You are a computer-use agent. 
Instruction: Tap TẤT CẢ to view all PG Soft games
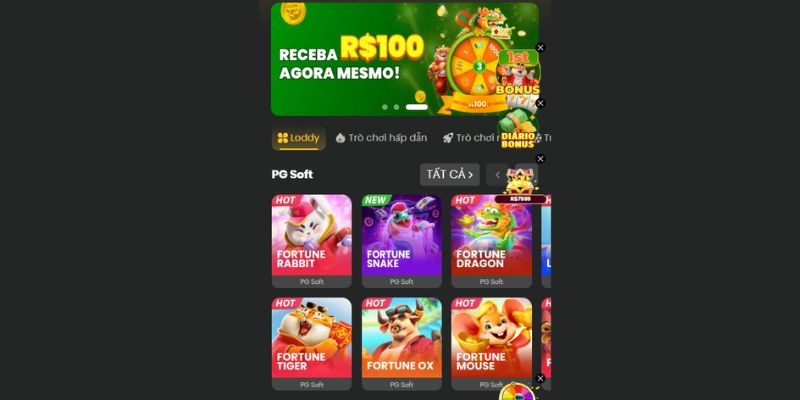(449, 175)
